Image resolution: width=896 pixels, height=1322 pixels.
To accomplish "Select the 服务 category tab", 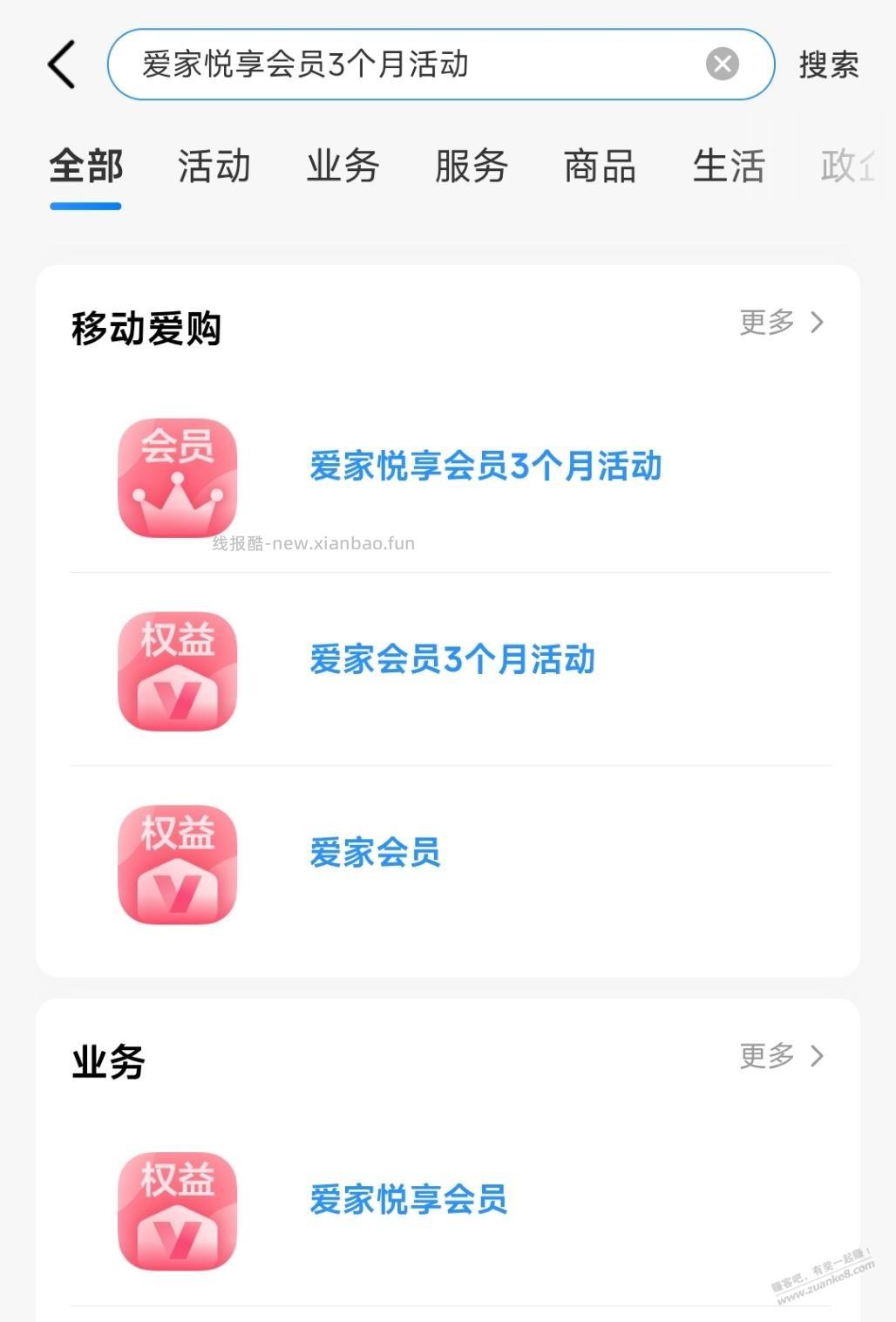I will [x=470, y=167].
